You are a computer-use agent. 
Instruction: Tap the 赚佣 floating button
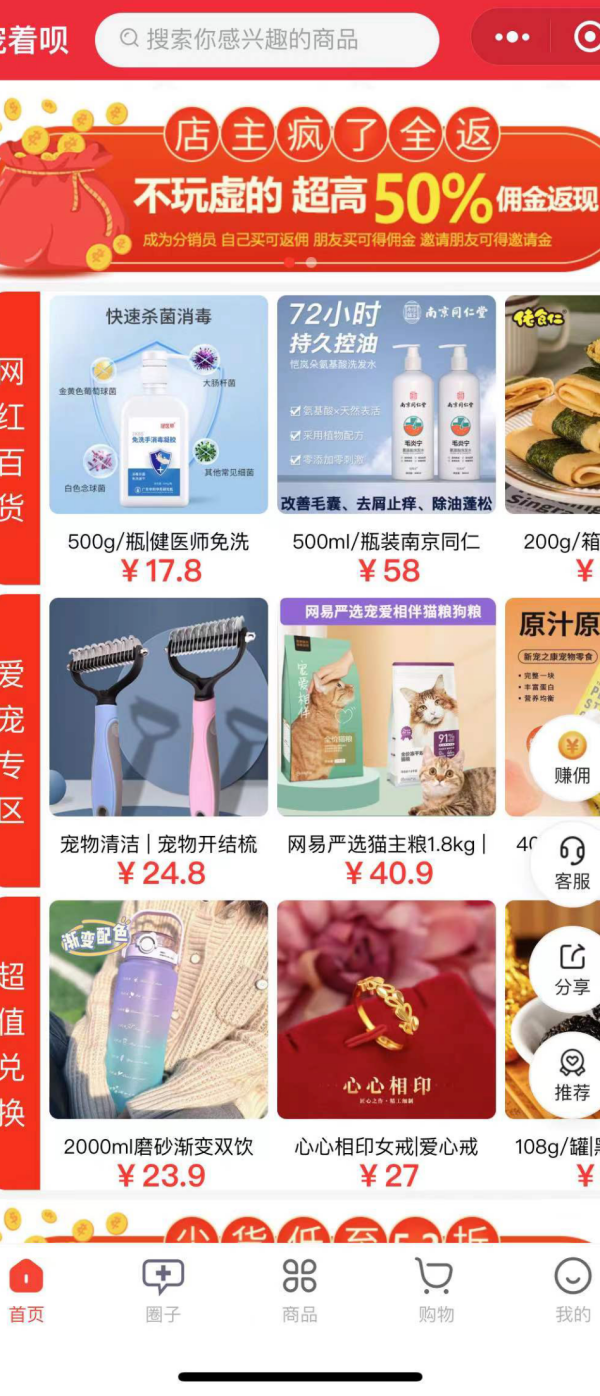572,758
